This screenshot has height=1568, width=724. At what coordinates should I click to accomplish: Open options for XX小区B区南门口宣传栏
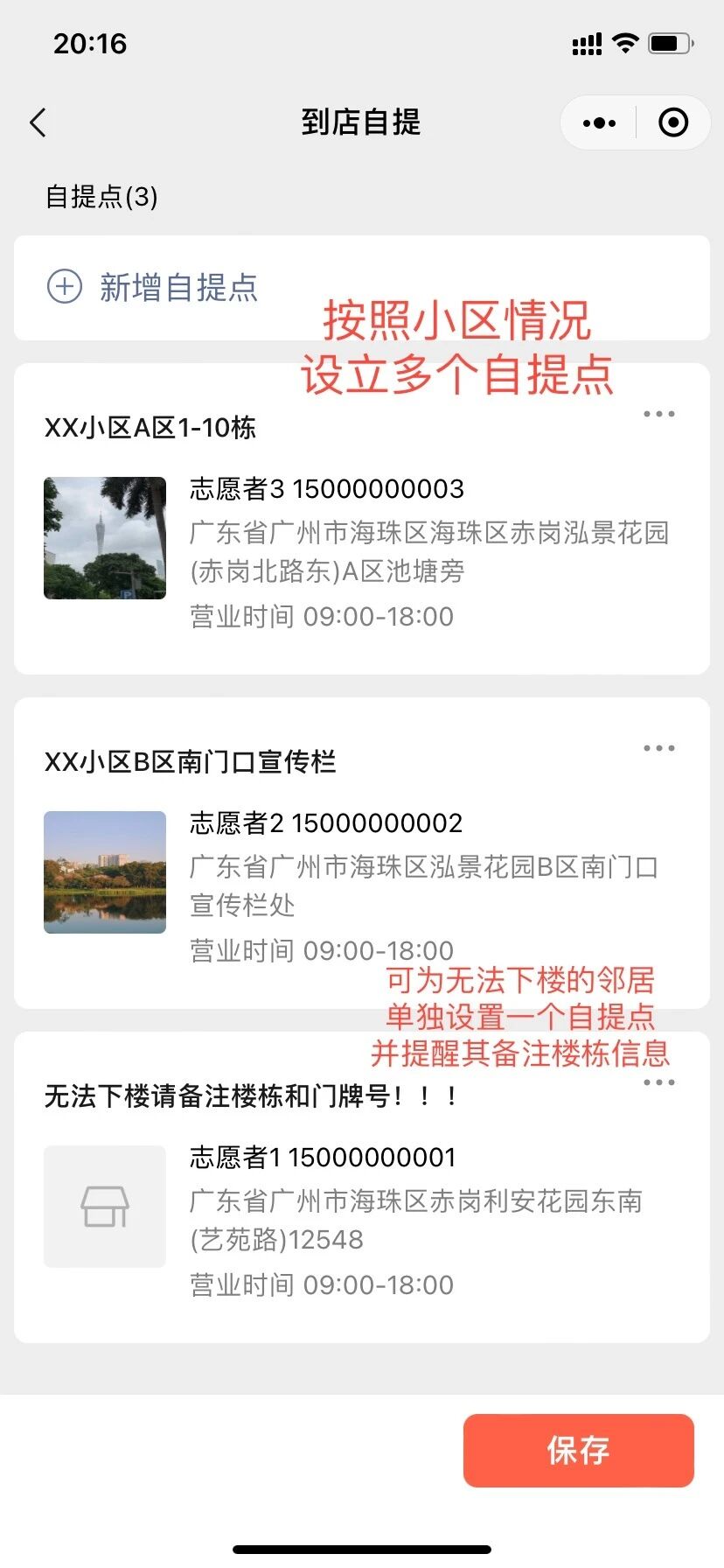(658, 748)
